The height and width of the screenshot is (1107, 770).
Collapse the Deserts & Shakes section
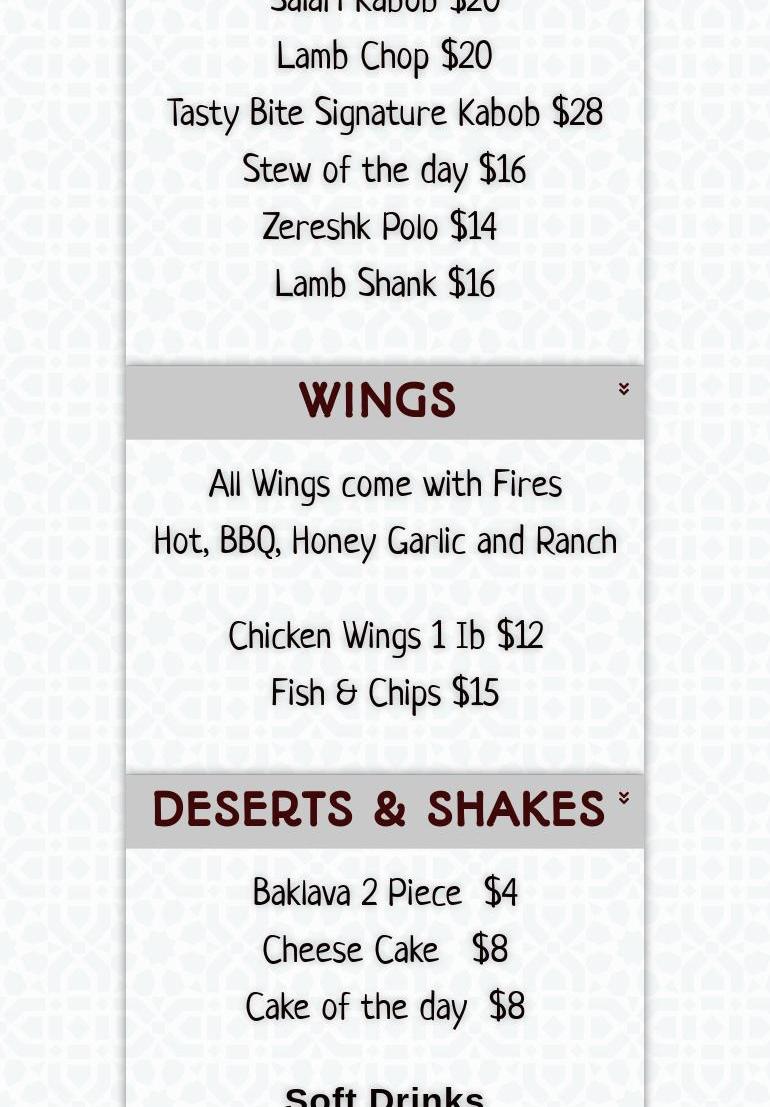tap(623, 798)
